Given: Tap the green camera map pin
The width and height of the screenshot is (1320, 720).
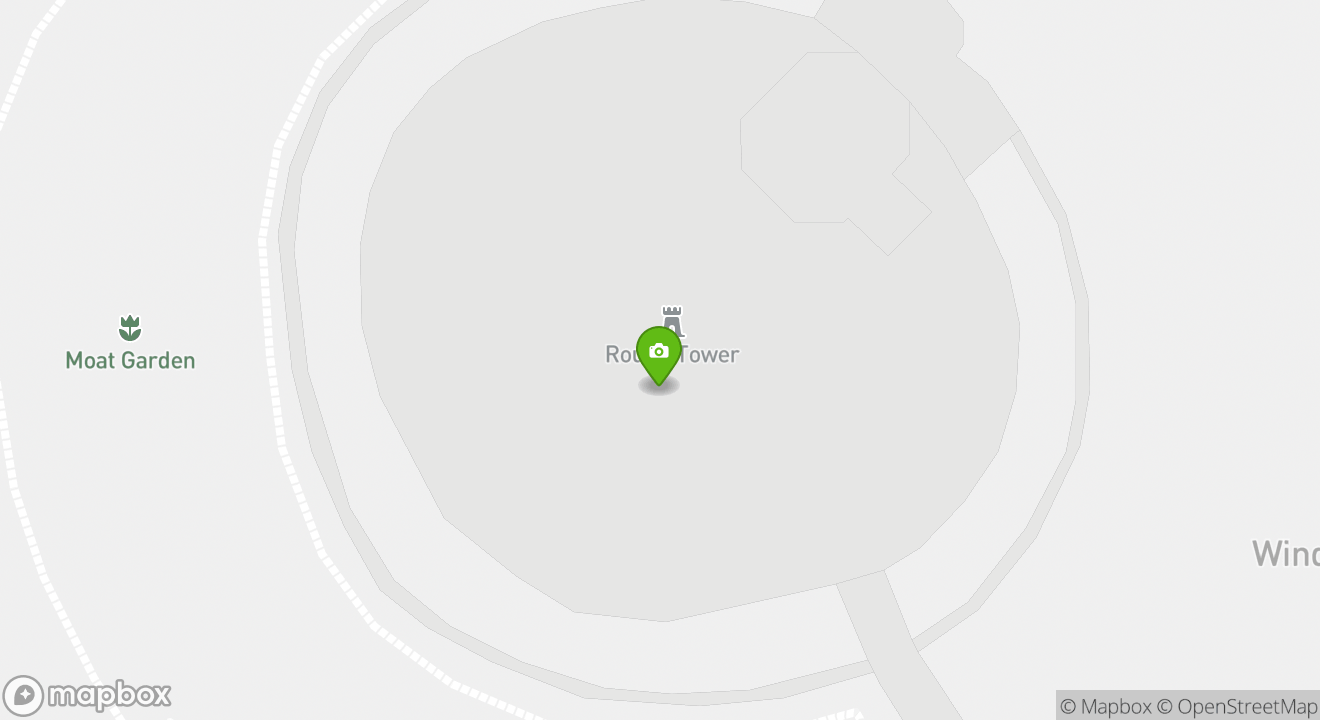Looking at the screenshot, I should coord(659,353).
